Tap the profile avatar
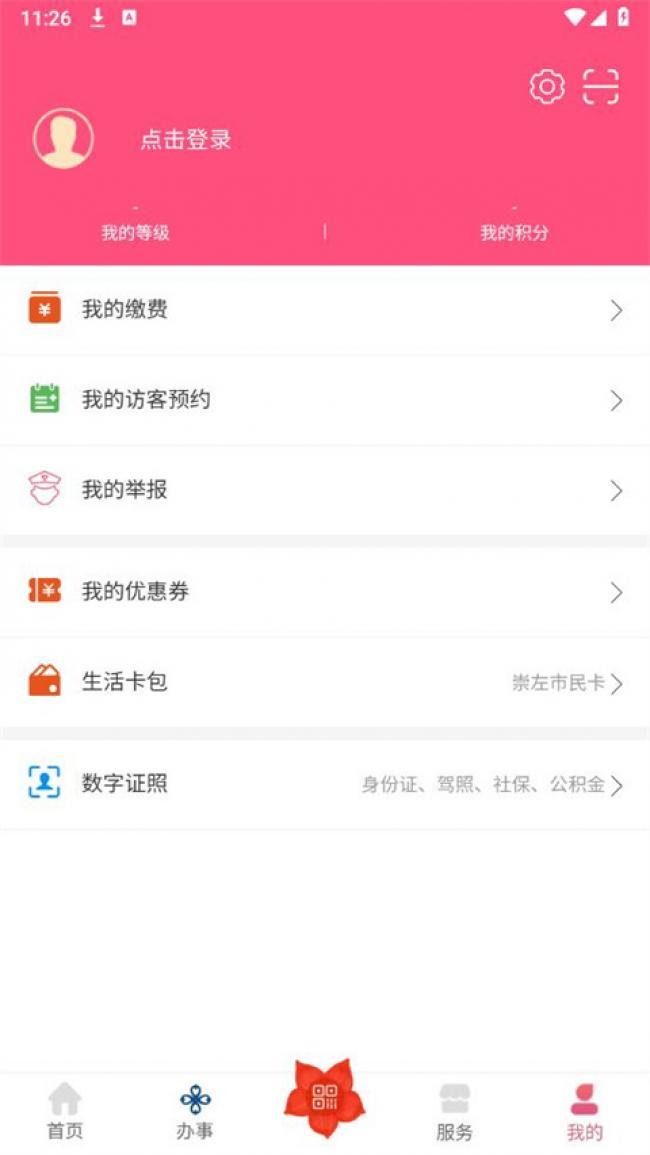650x1155 pixels. coord(64,139)
